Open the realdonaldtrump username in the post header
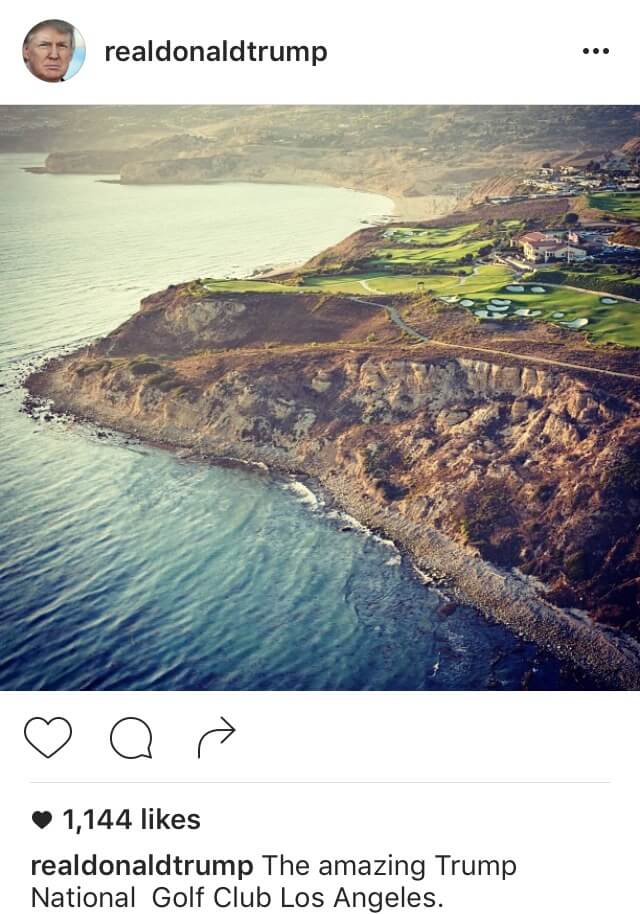The image size is (640, 914). [x=215, y=52]
